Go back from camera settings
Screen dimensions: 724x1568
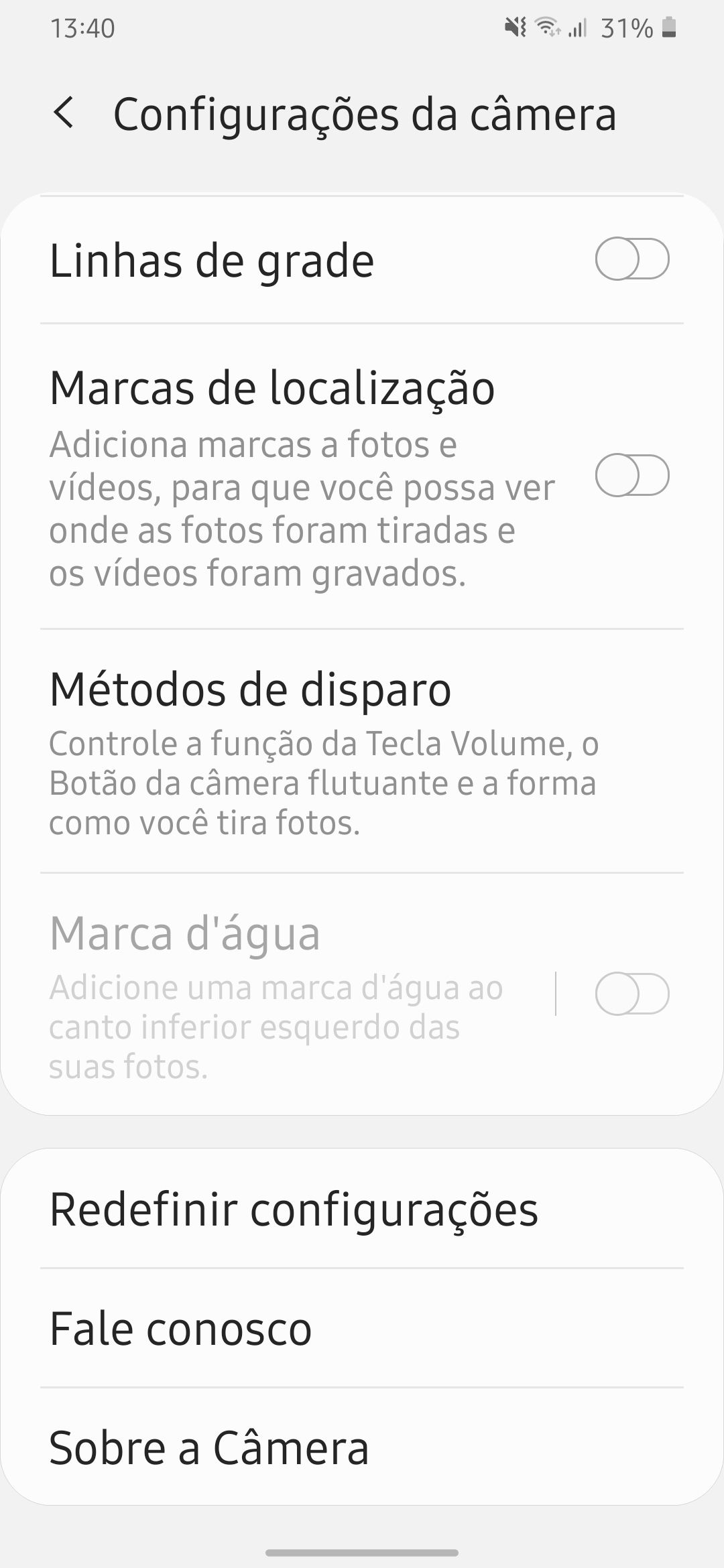click(64, 113)
